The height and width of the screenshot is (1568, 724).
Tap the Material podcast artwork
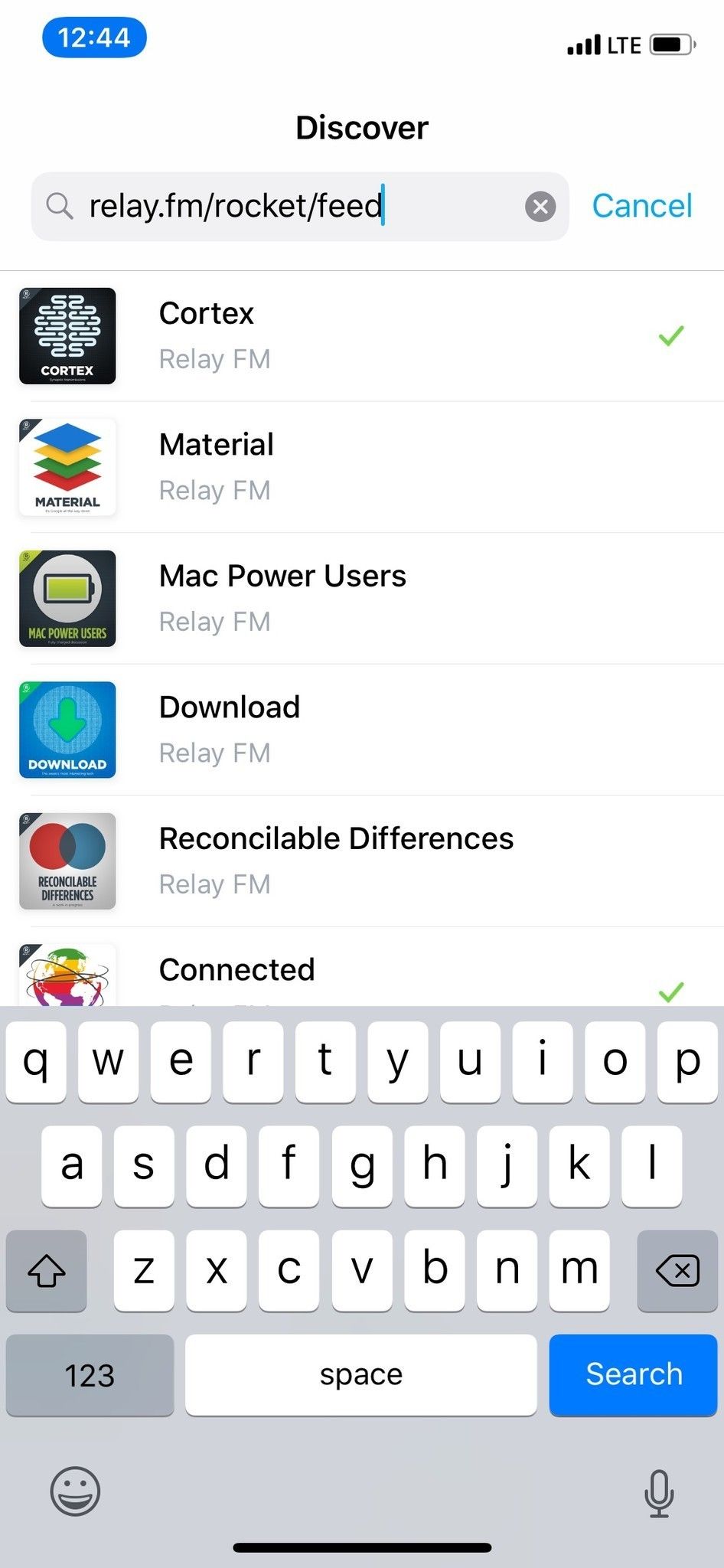coord(67,467)
